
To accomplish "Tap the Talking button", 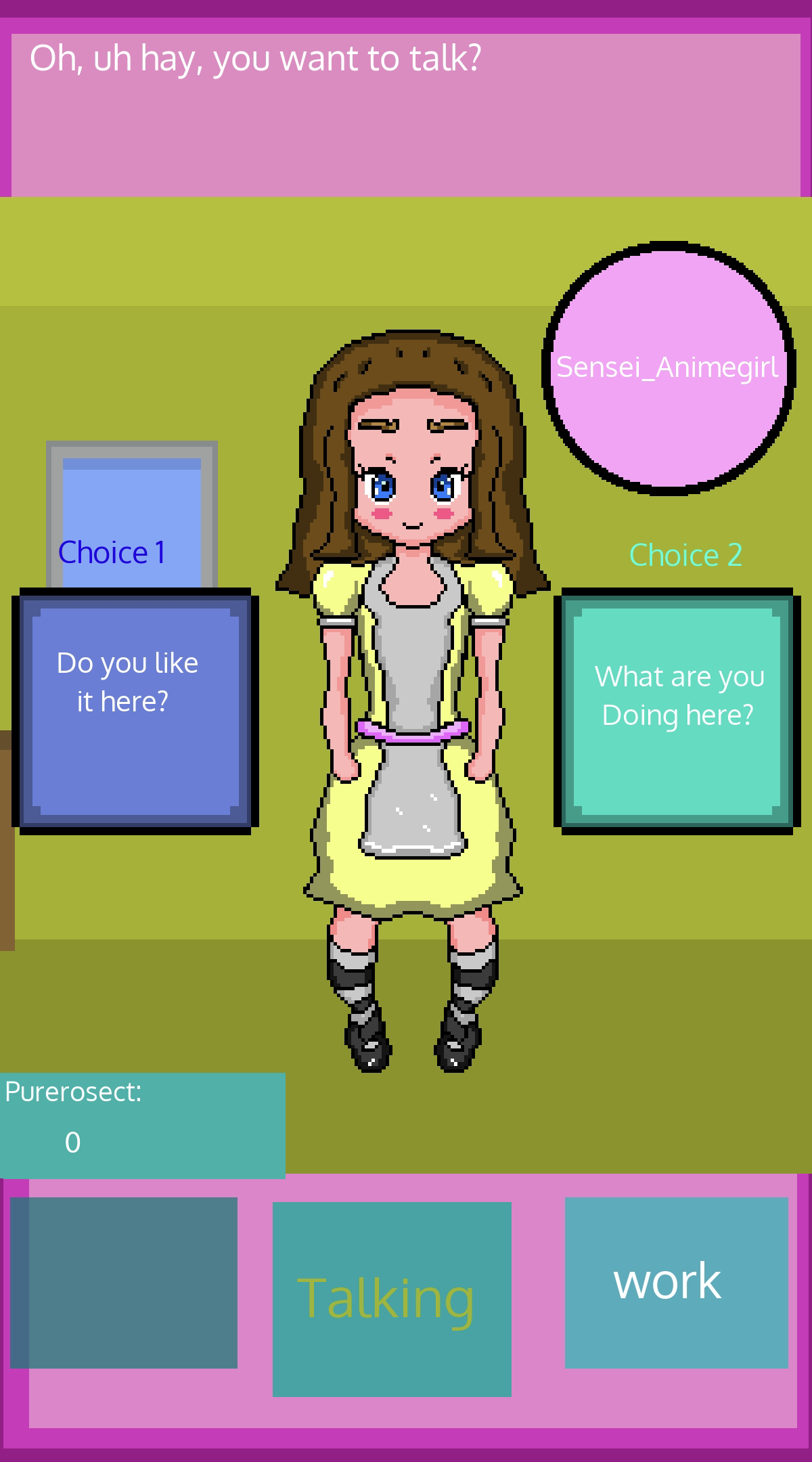I will pos(392,1299).
